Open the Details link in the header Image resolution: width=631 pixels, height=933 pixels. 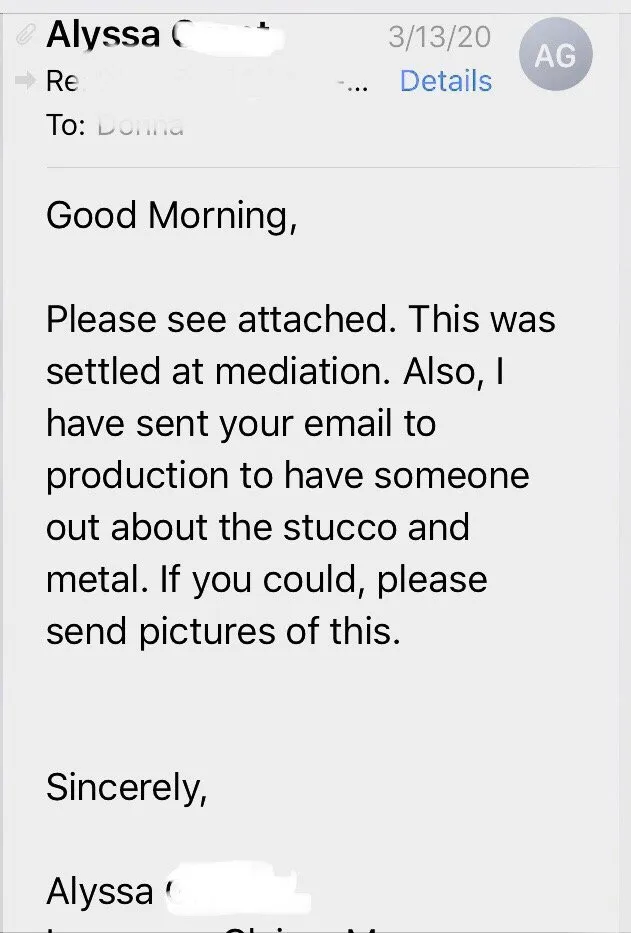445,81
